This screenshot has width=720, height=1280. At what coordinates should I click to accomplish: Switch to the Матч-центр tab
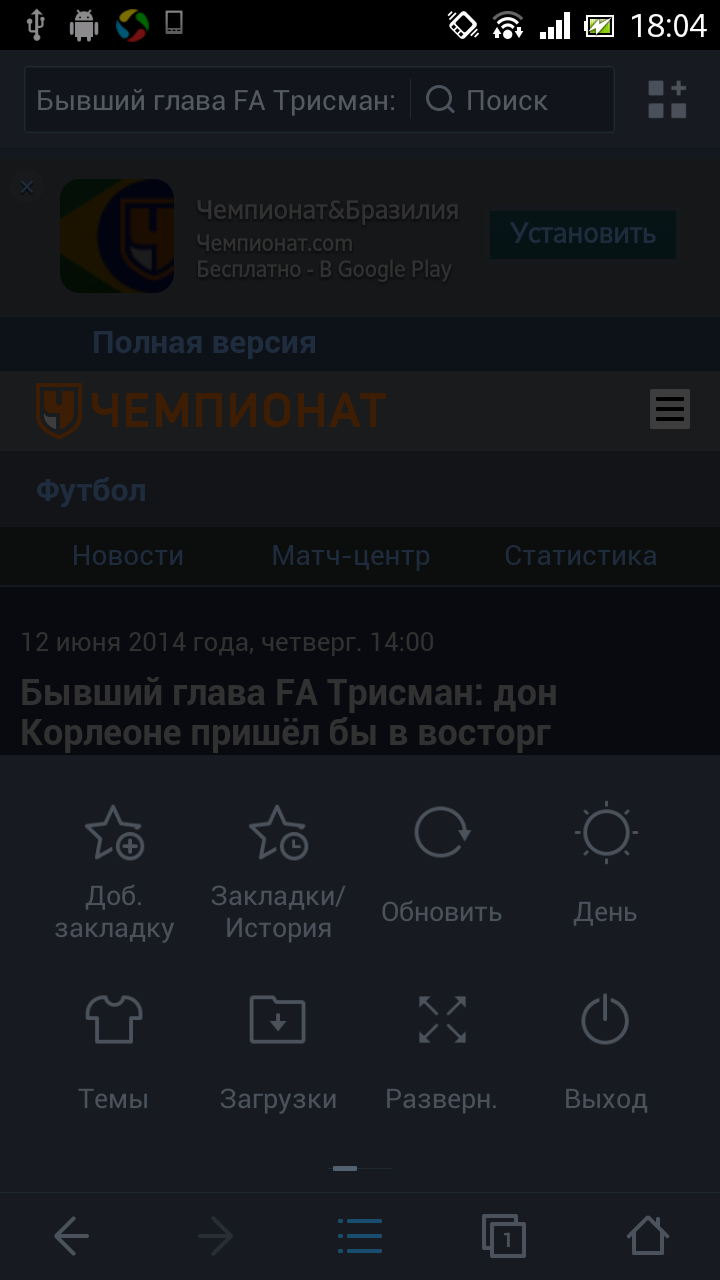[x=351, y=556]
